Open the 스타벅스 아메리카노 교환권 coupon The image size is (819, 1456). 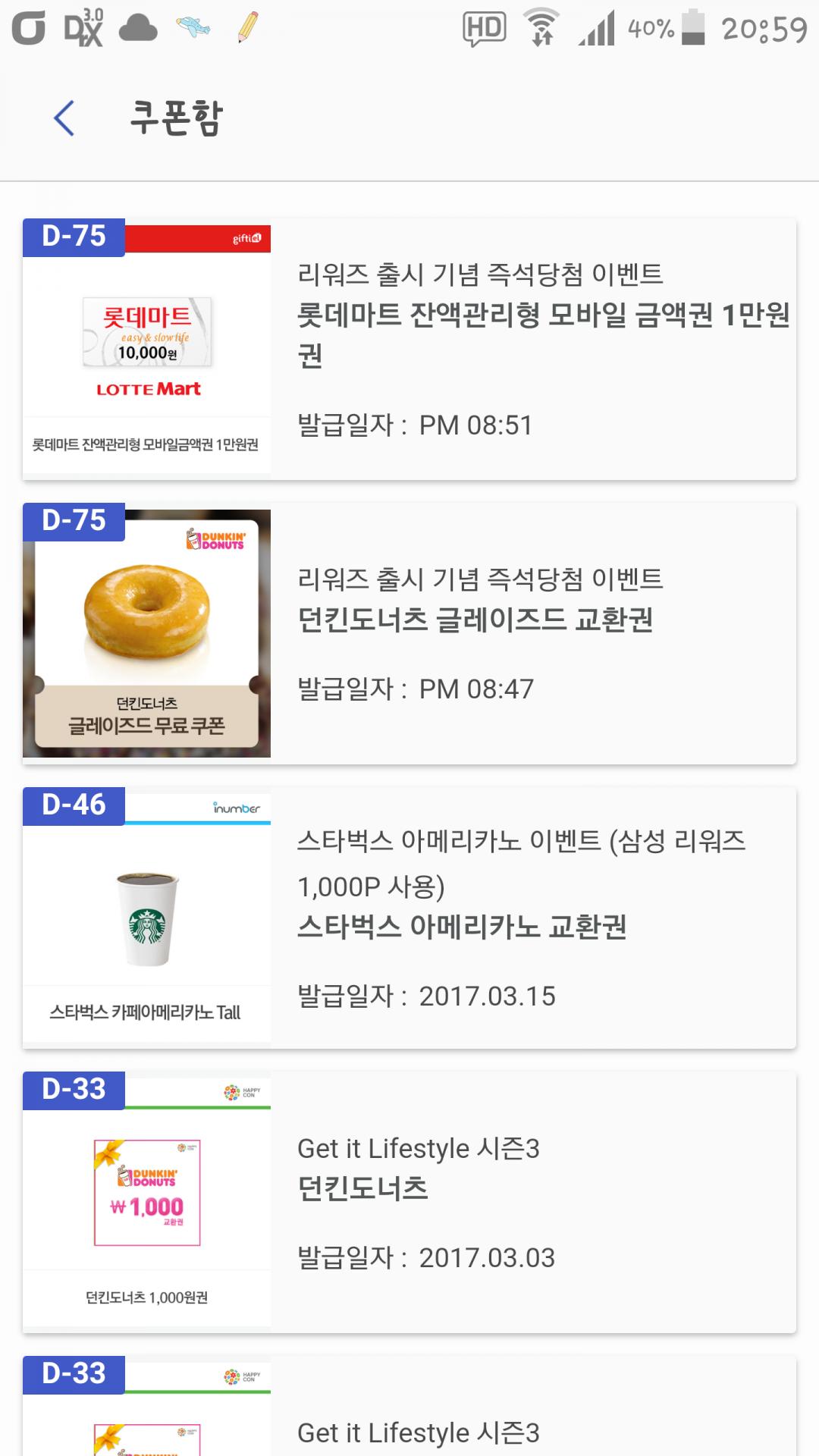click(x=409, y=918)
